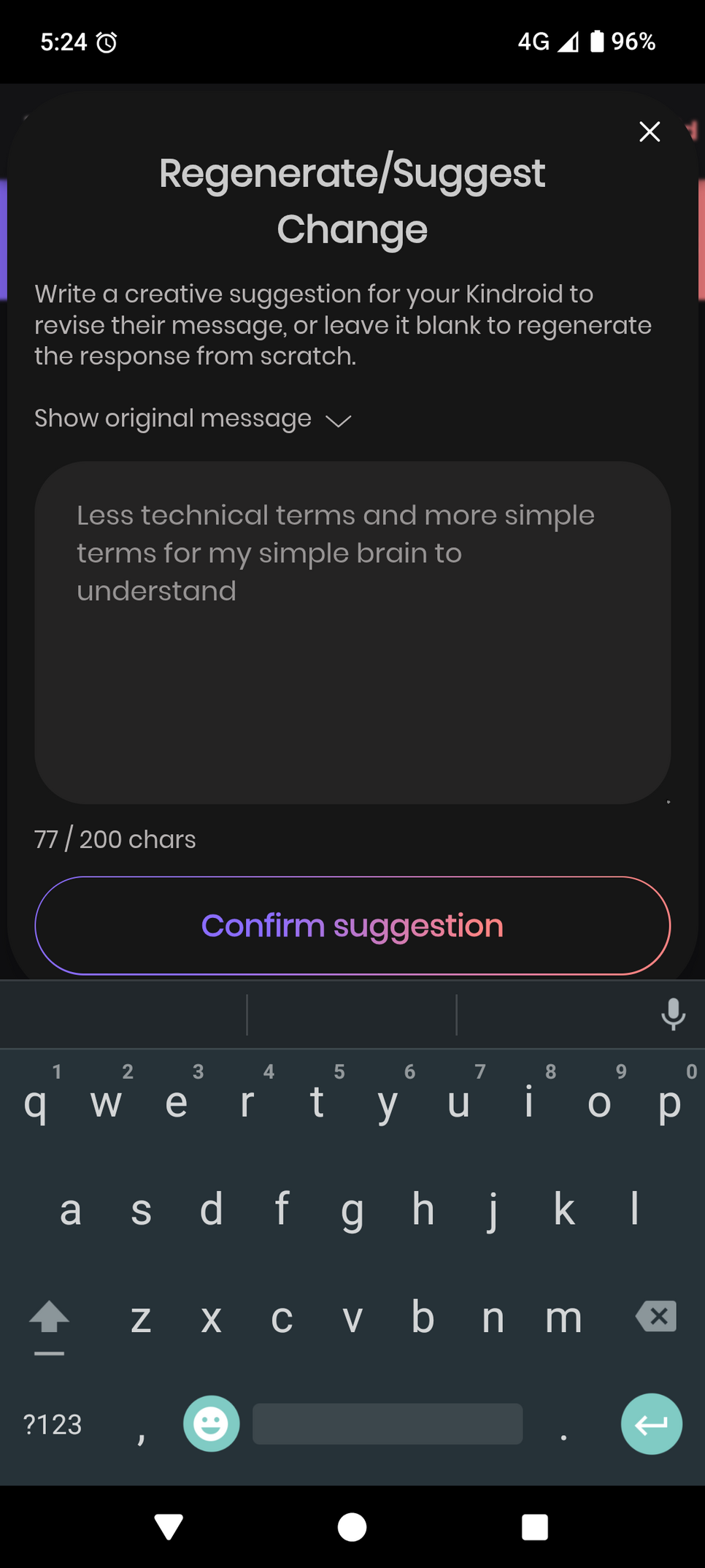This screenshot has width=705, height=1568.
Task: Tap the keyboard's enter key
Action: pyautogui.click(x=651, y=1423)
